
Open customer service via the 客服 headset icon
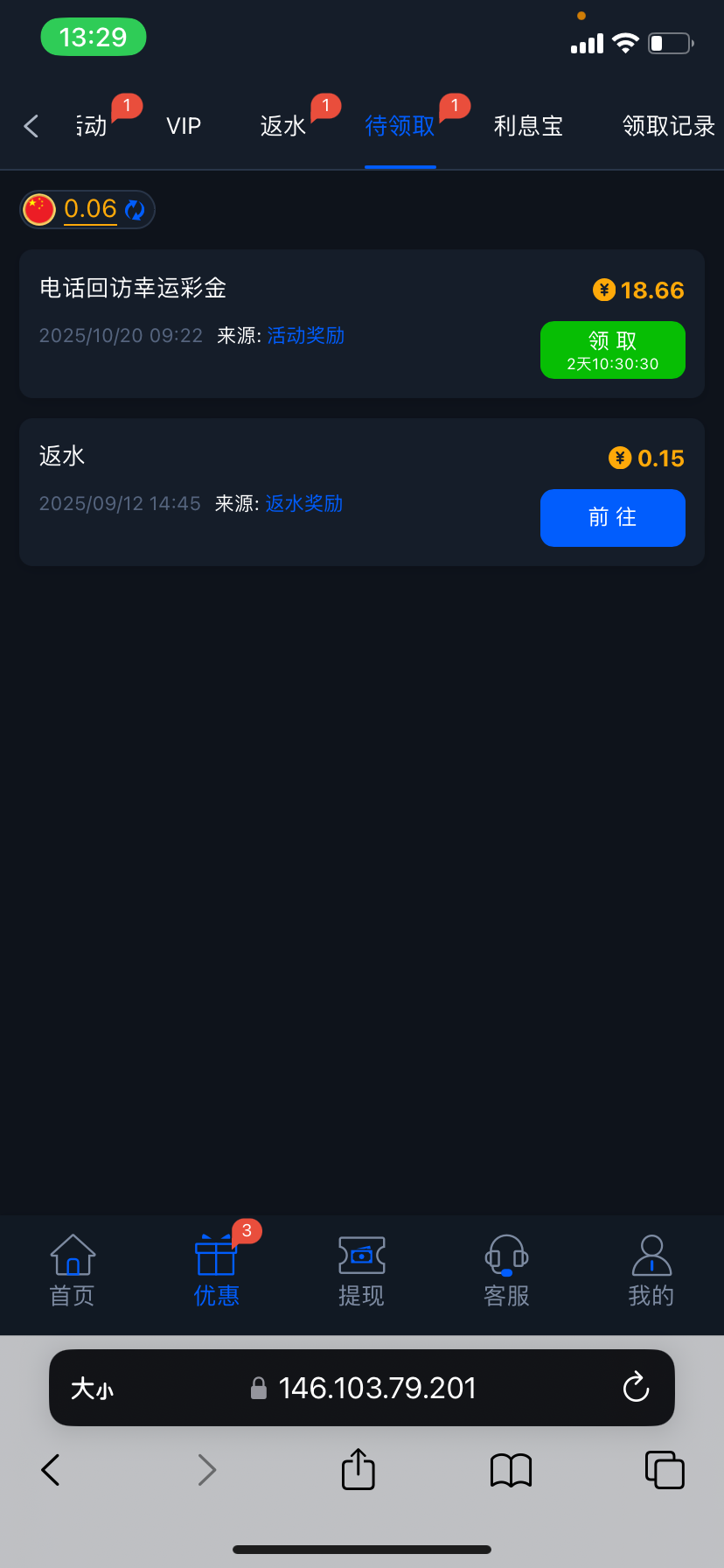(x=506, y=1269)
